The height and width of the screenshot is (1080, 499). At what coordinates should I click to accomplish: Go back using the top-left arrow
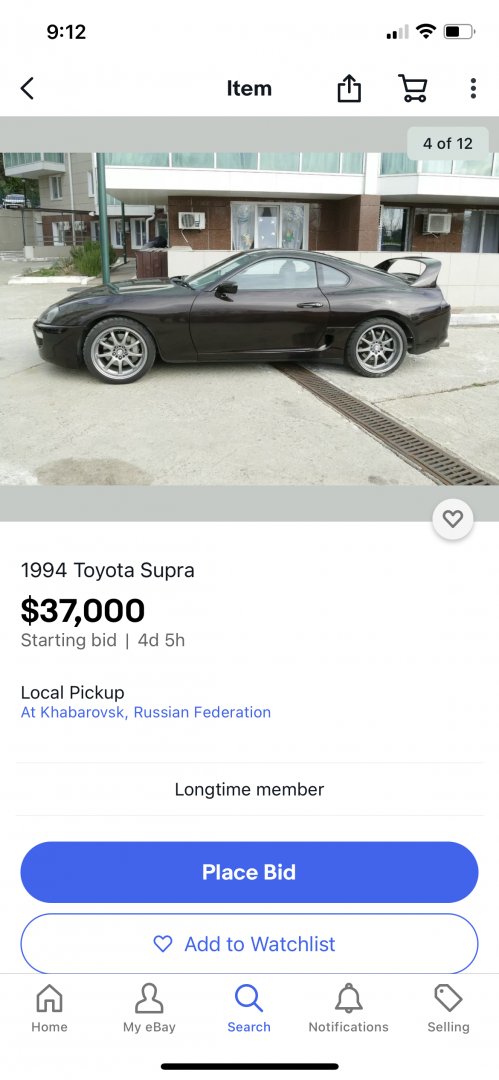(x=28, y=89)
